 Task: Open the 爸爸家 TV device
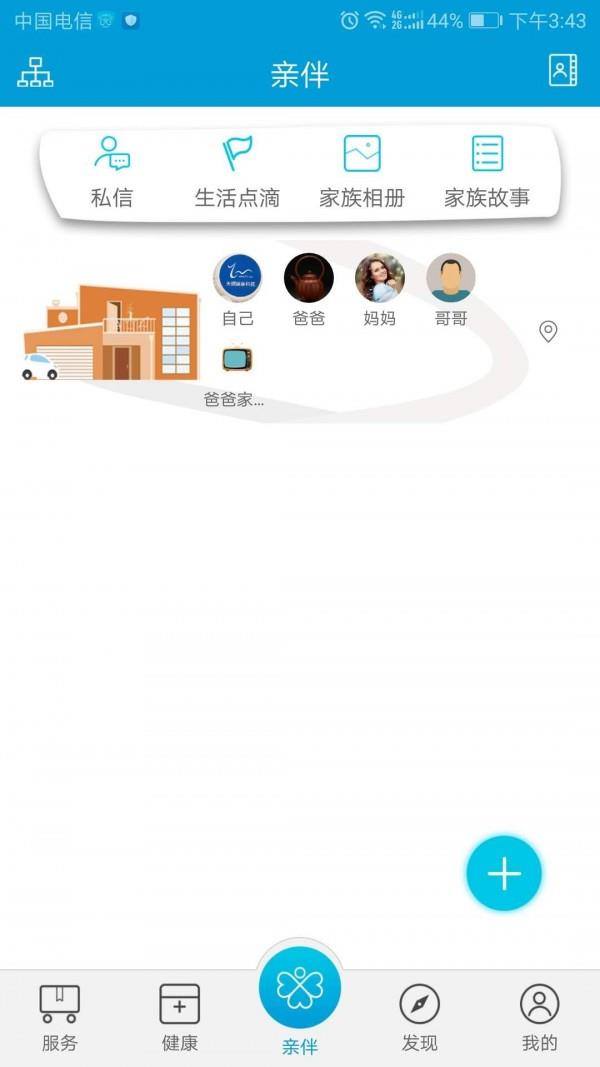(x=236, y=360)
